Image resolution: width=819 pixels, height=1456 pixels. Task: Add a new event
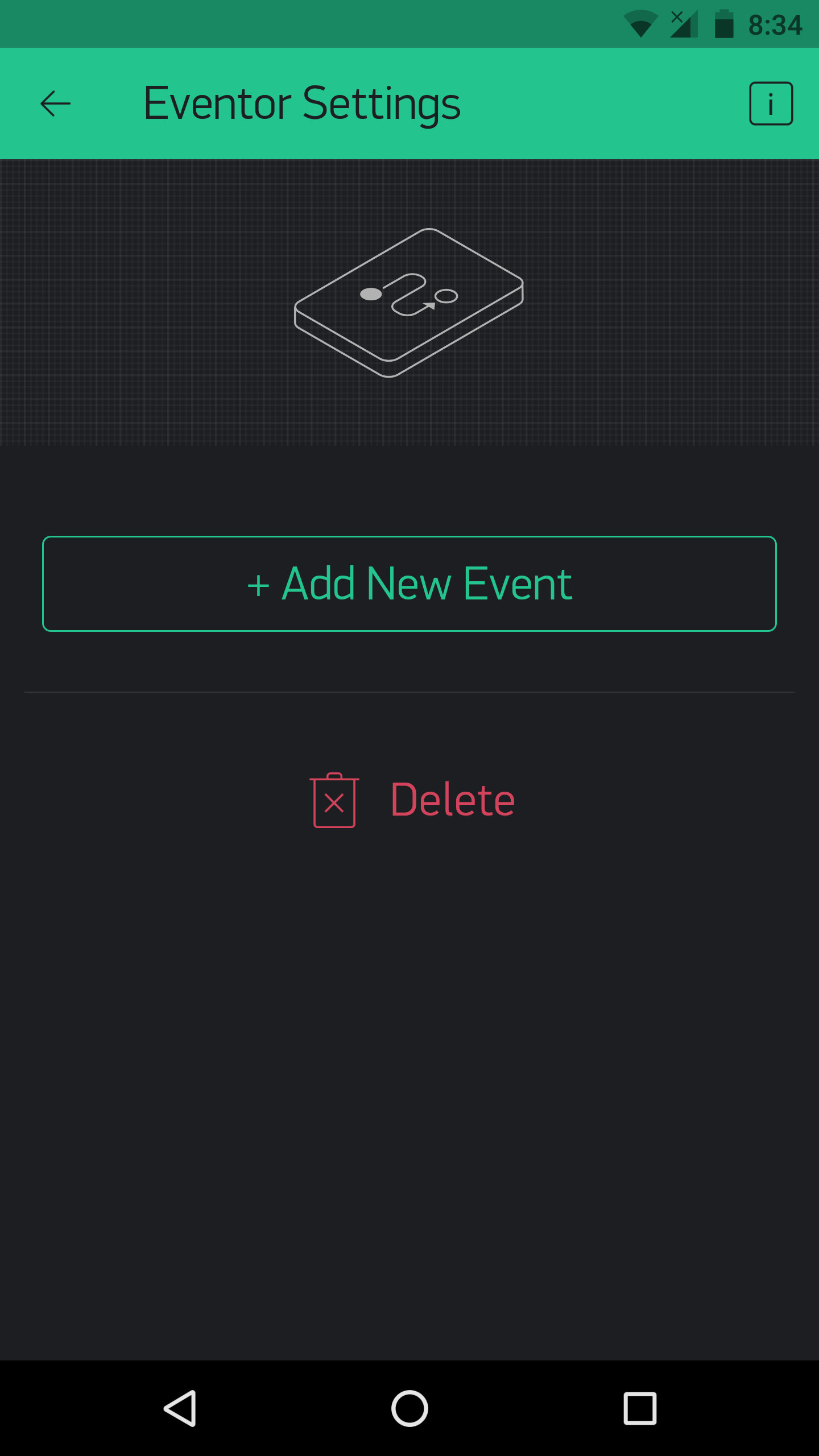point(409,584)
